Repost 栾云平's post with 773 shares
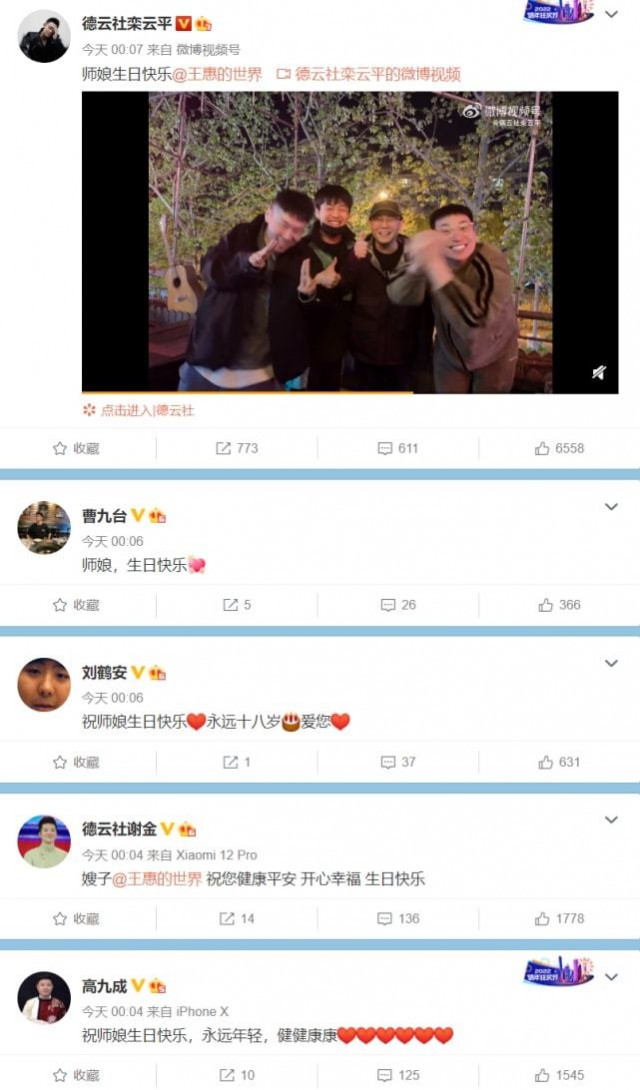This screenshot has height=1090, width=640. 237,448
